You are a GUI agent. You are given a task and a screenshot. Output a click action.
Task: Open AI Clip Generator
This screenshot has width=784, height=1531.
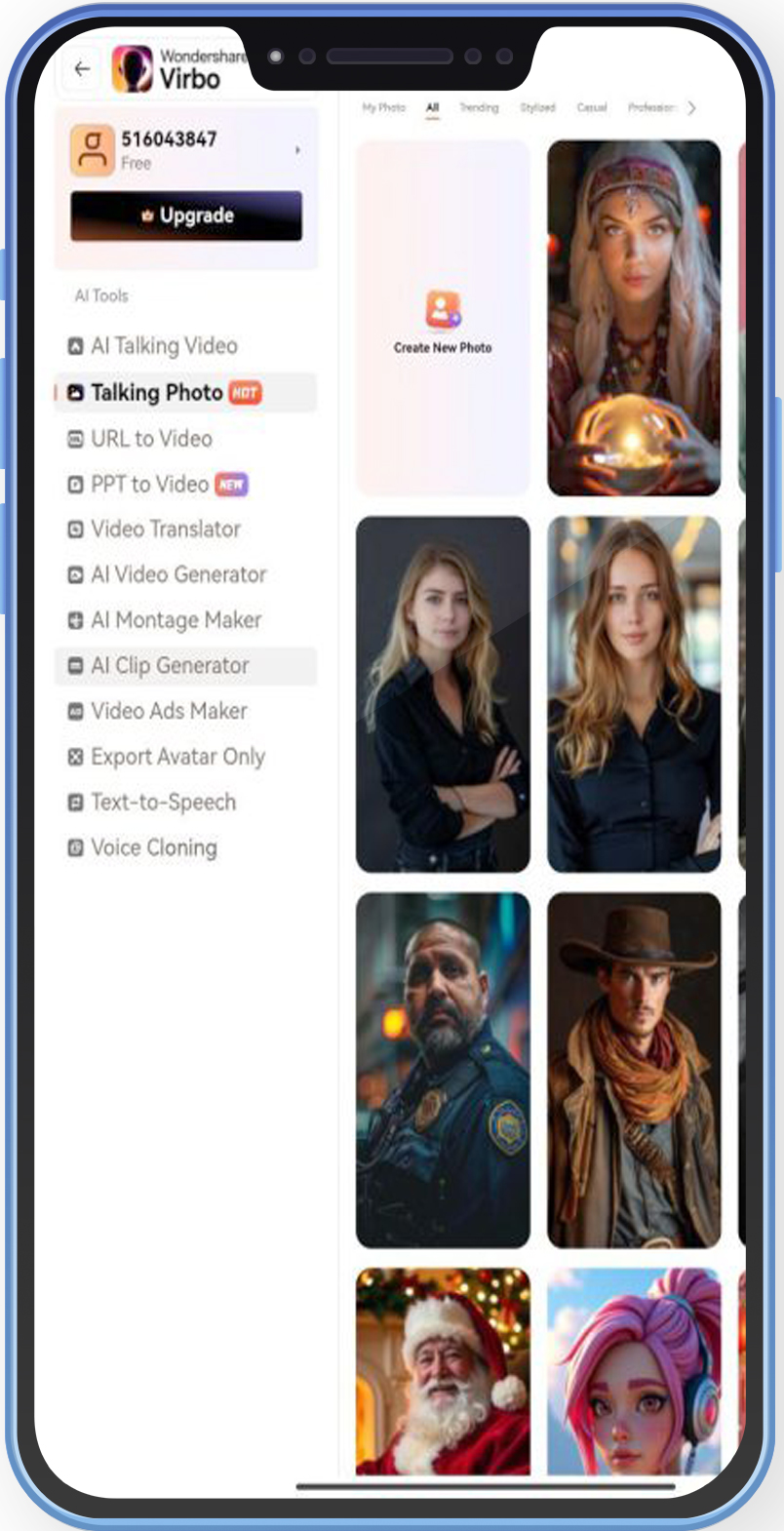(170, 666)
